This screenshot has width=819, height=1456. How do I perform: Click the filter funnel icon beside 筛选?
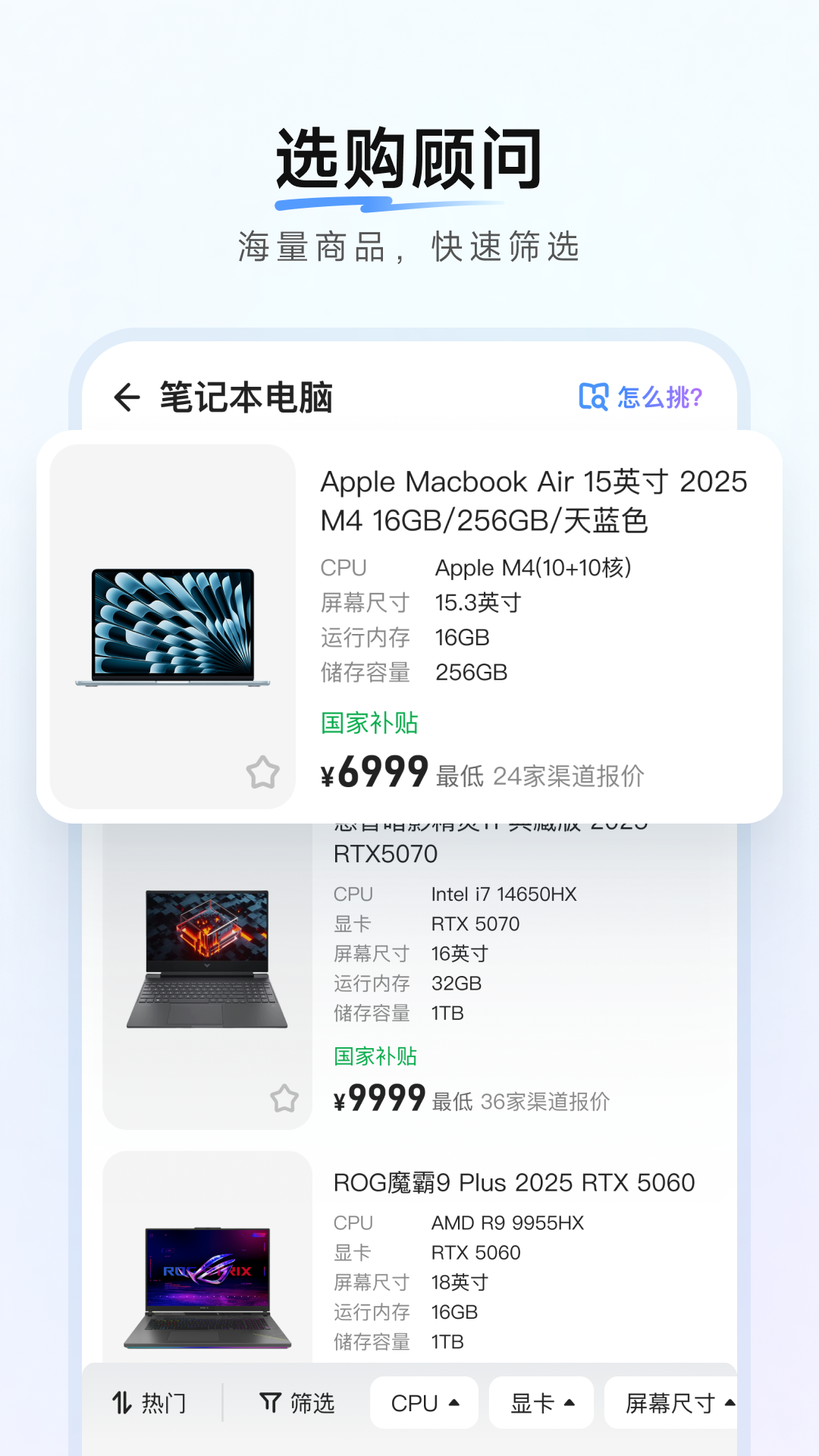coord(270,1403)
